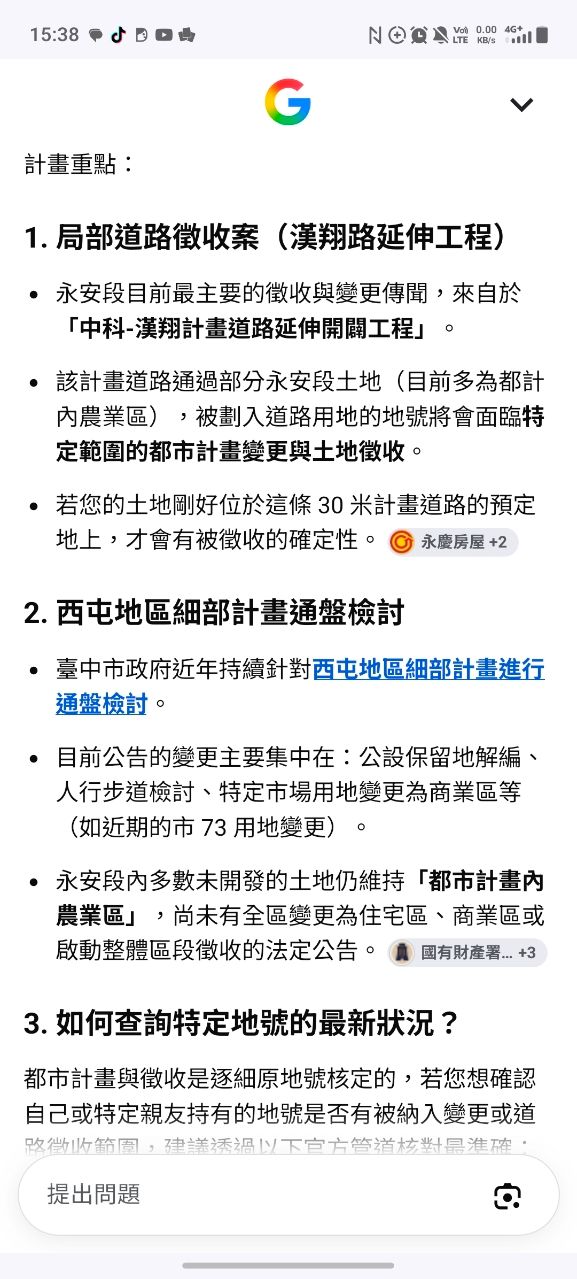The image size is (577, 1279).
Task: Collapse the panel with the chevron down
Action: click(521, 104)
